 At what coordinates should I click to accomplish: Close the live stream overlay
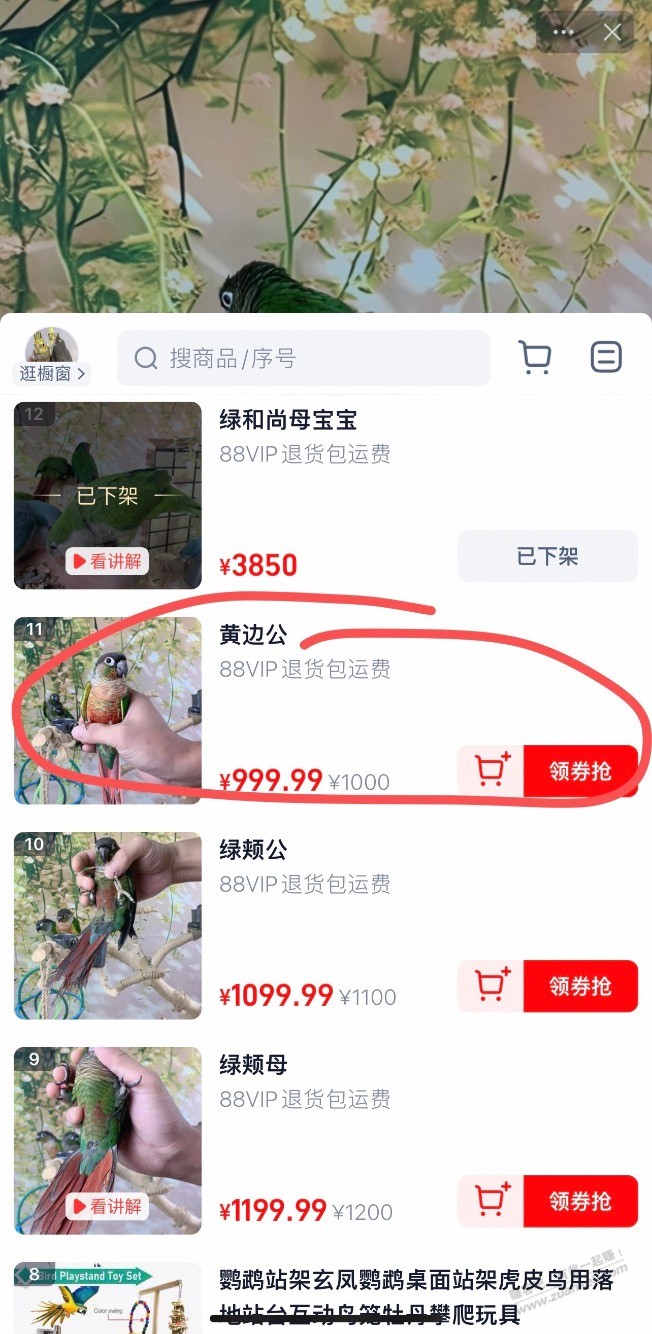click(x=612, y=32)
